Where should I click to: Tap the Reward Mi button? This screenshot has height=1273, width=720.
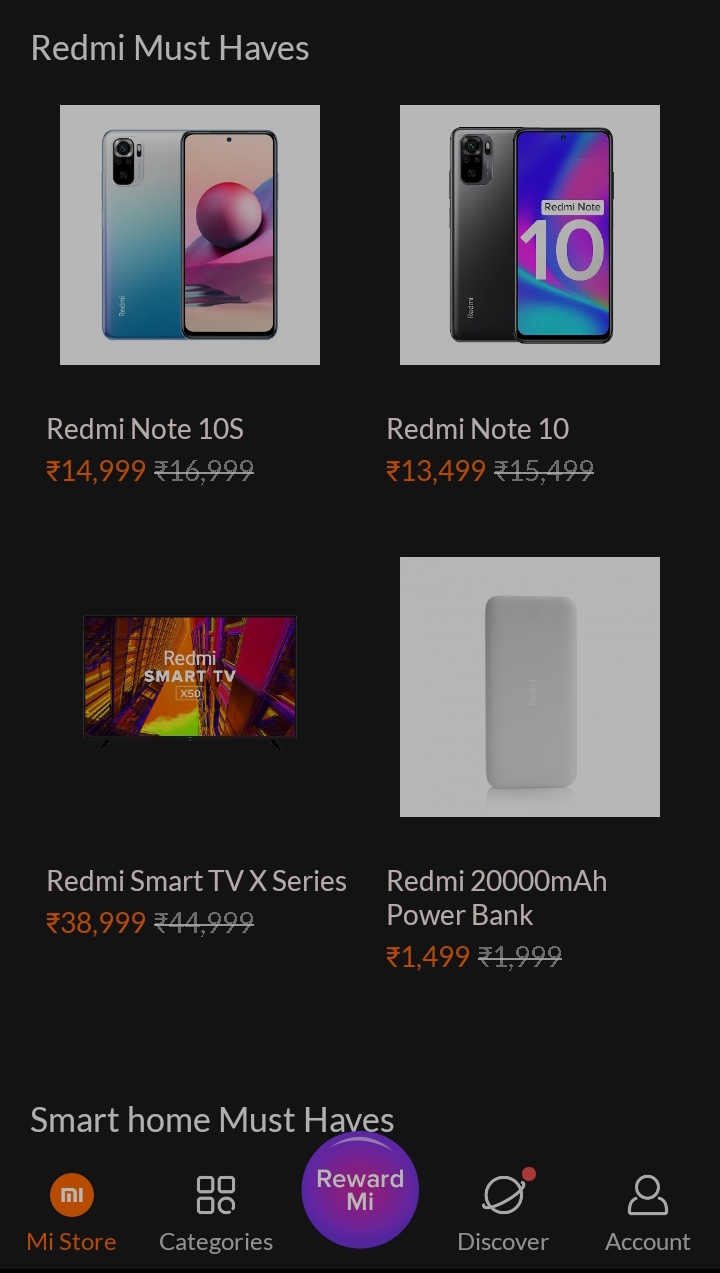(x=360, y=1190)
